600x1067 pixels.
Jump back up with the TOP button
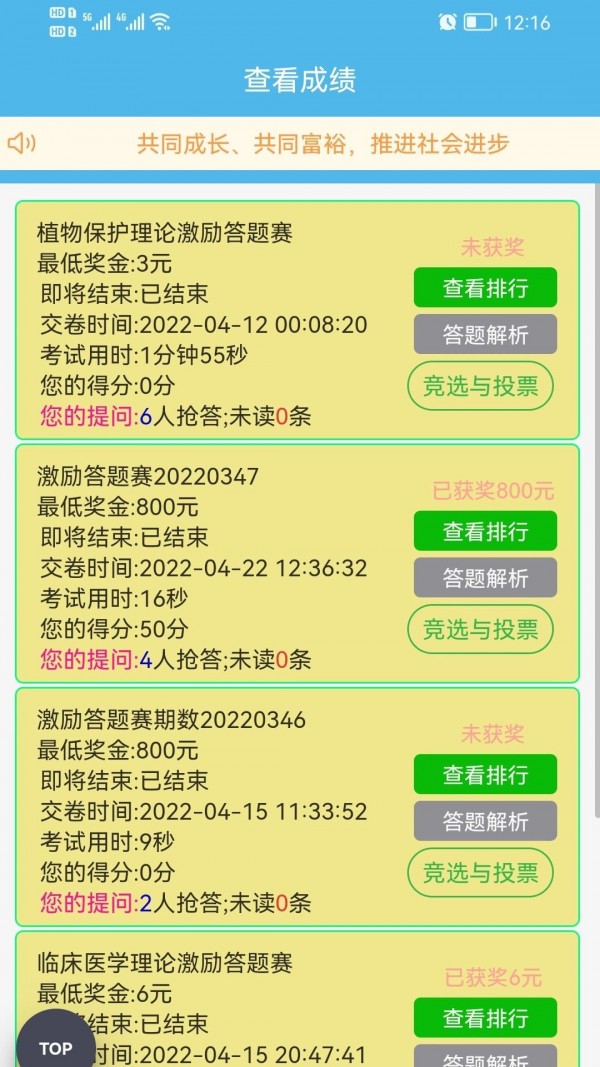pyautogui.click(x=55, y=1045)
